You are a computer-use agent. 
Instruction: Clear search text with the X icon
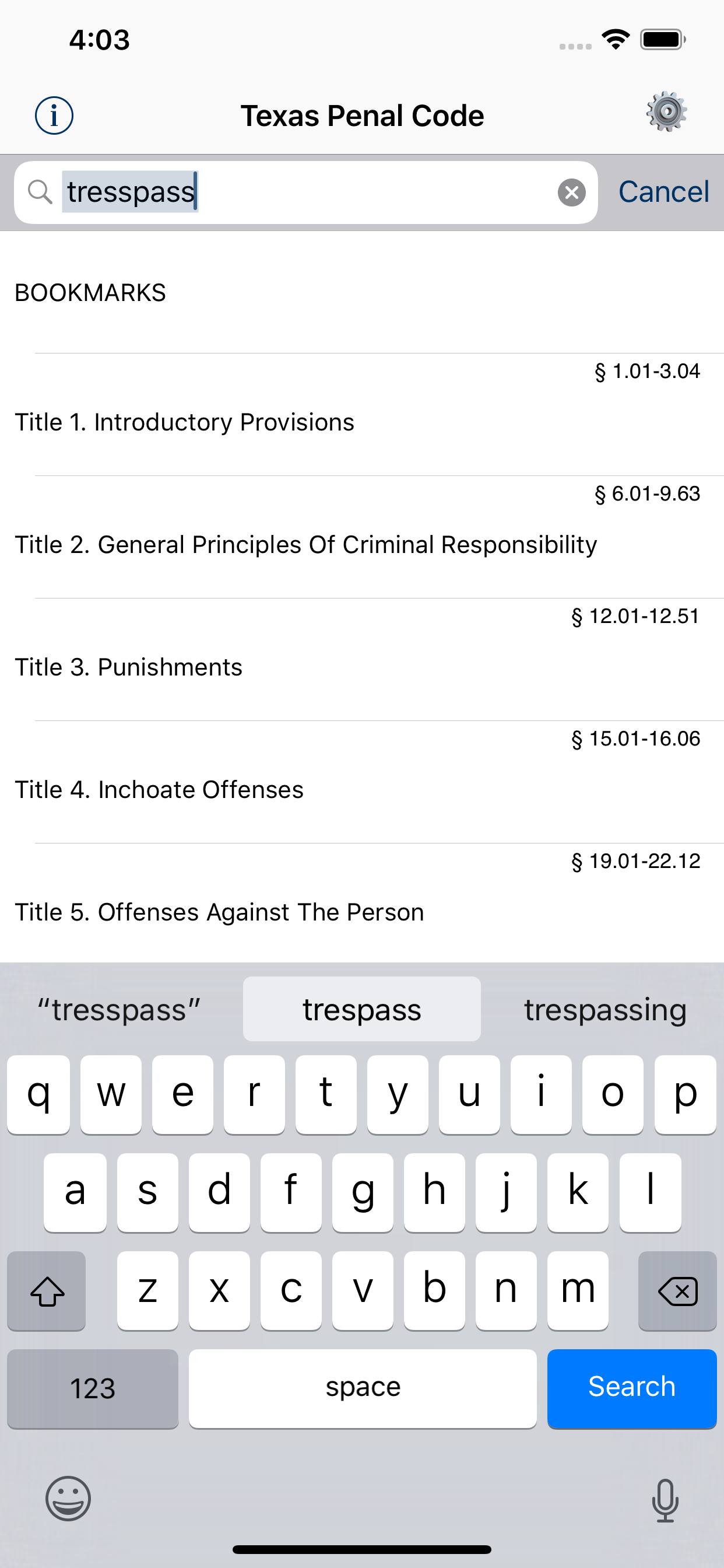point(571,192)
